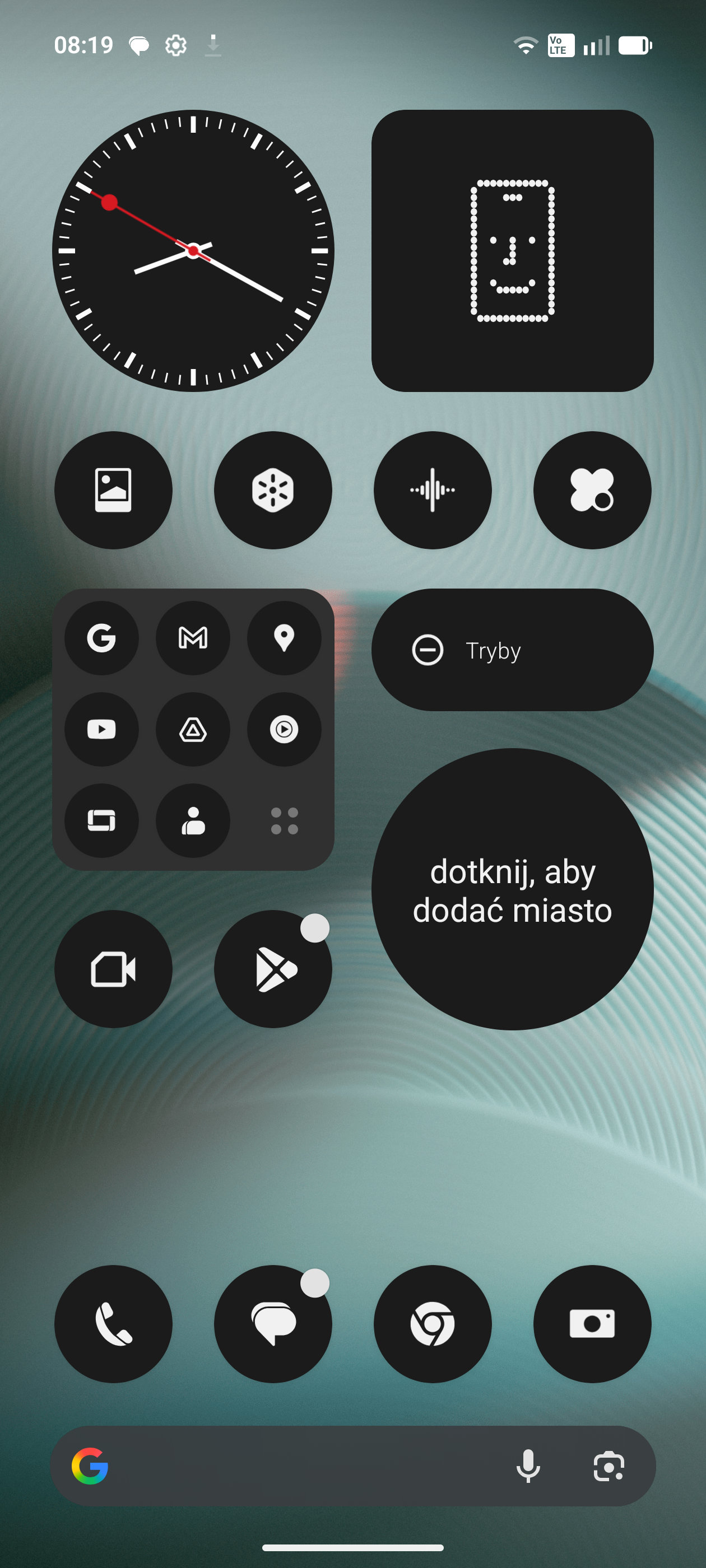706x1568 pixels.
Task: Expand the folder with the four-dot icon
Action: (x=284, y=820)
